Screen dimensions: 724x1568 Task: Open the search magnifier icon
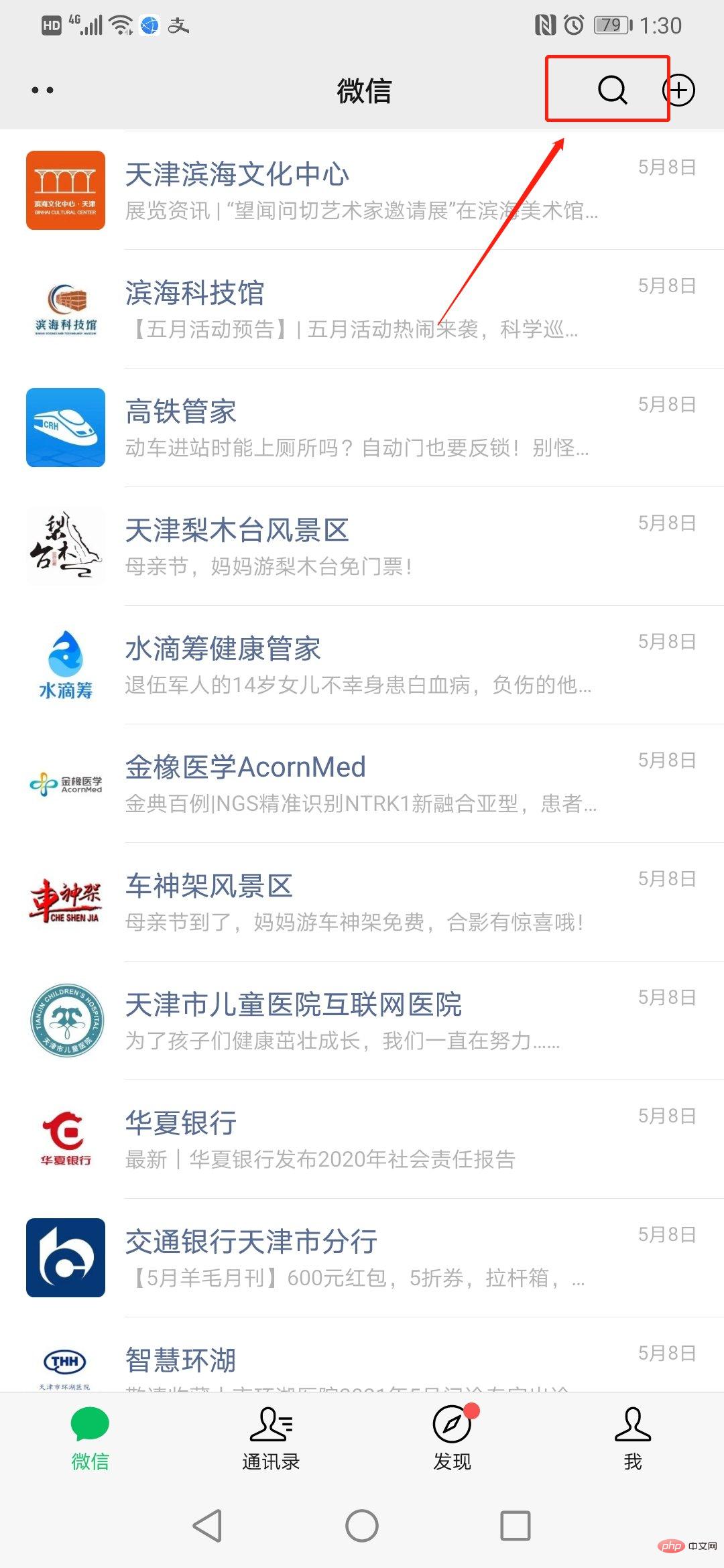coord(612,90)
